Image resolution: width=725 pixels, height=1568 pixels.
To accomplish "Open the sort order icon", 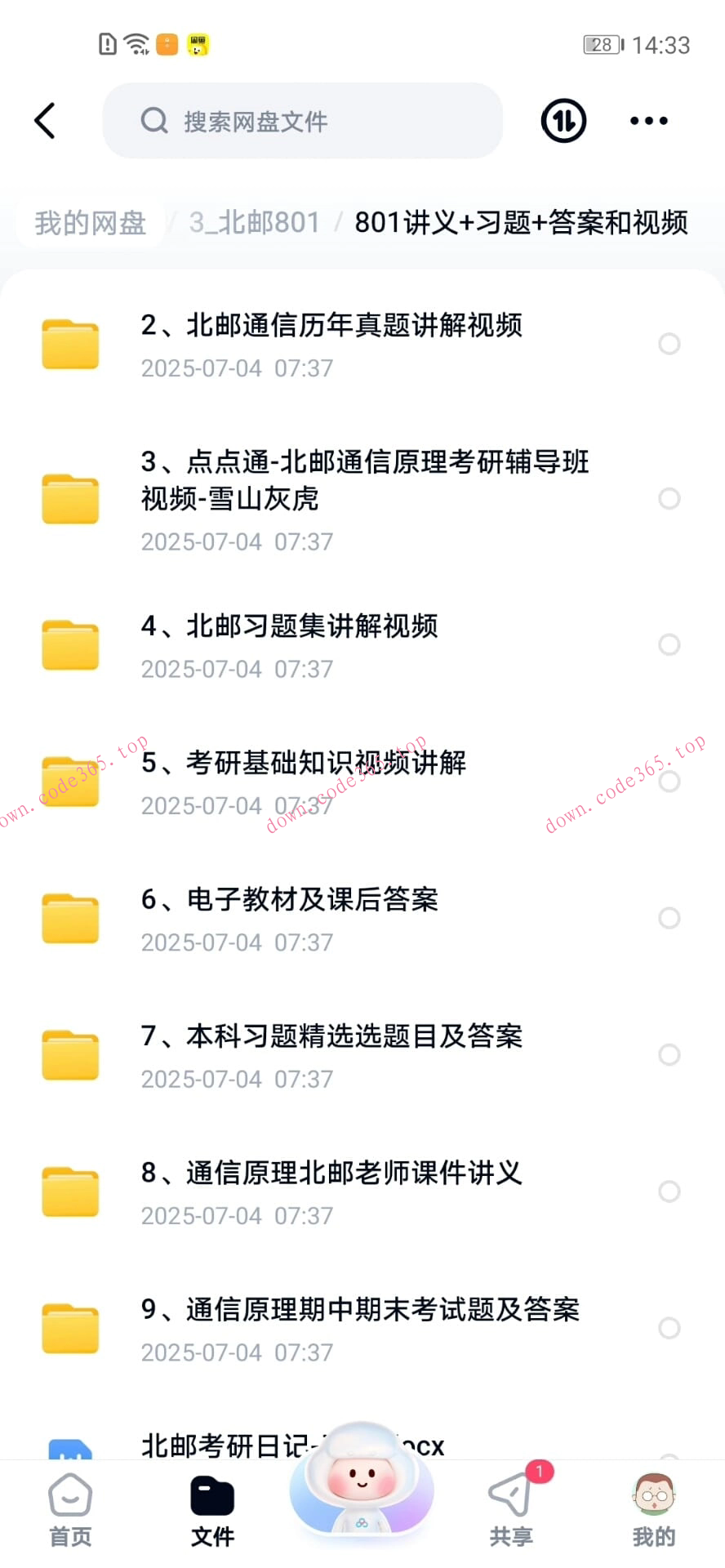I will 563,120.
